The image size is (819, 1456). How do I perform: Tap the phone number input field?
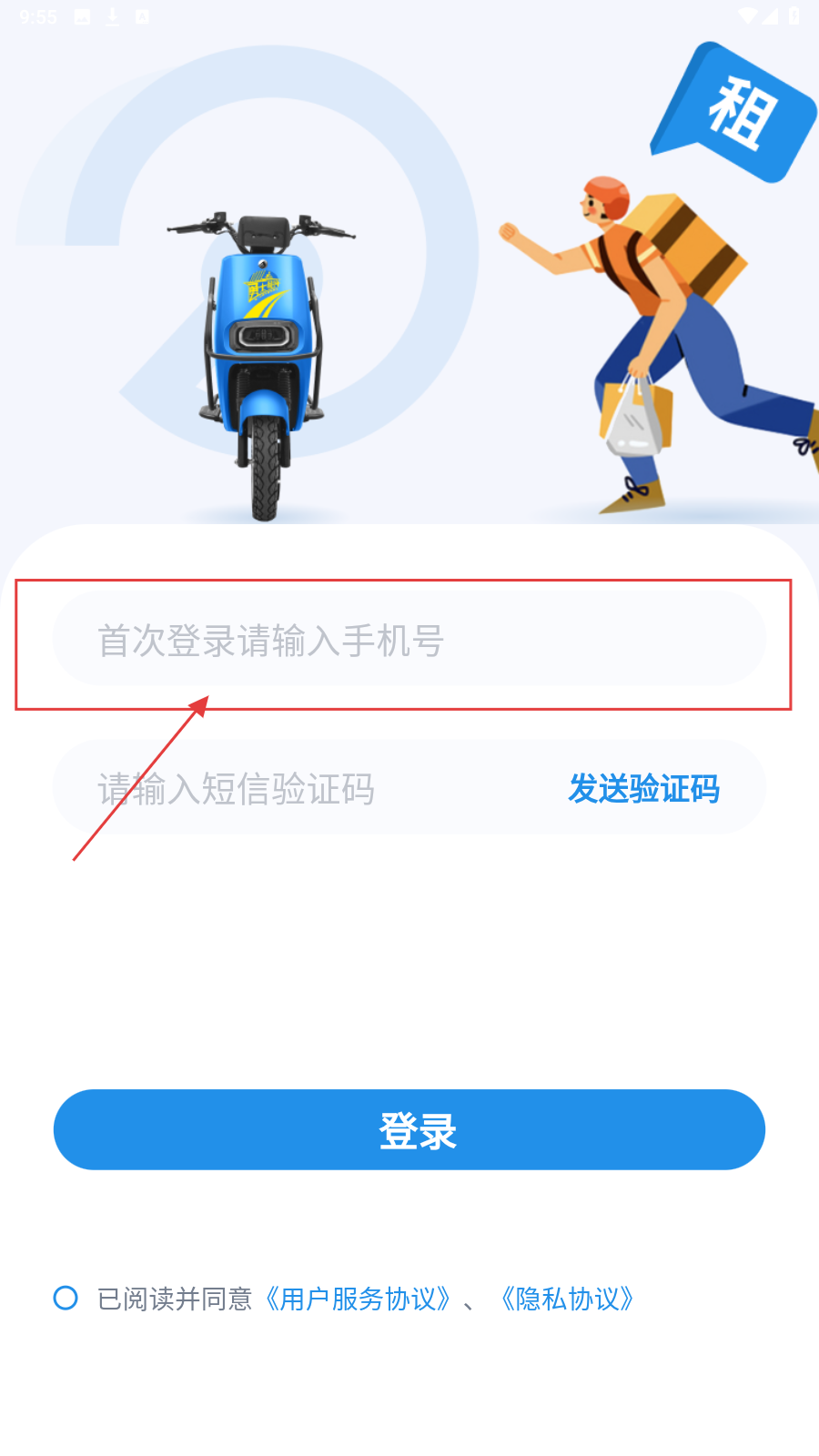click(x=409, y=641)
